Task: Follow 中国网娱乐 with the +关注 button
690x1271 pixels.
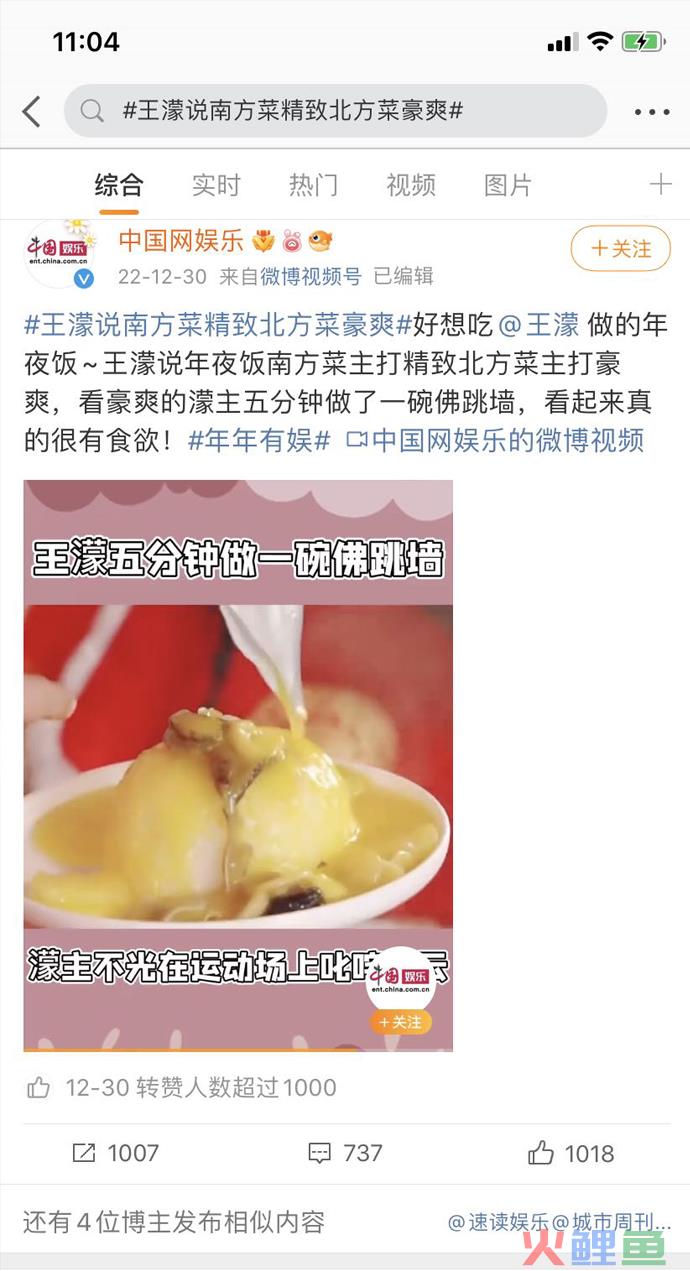Action: coord(620,249)
